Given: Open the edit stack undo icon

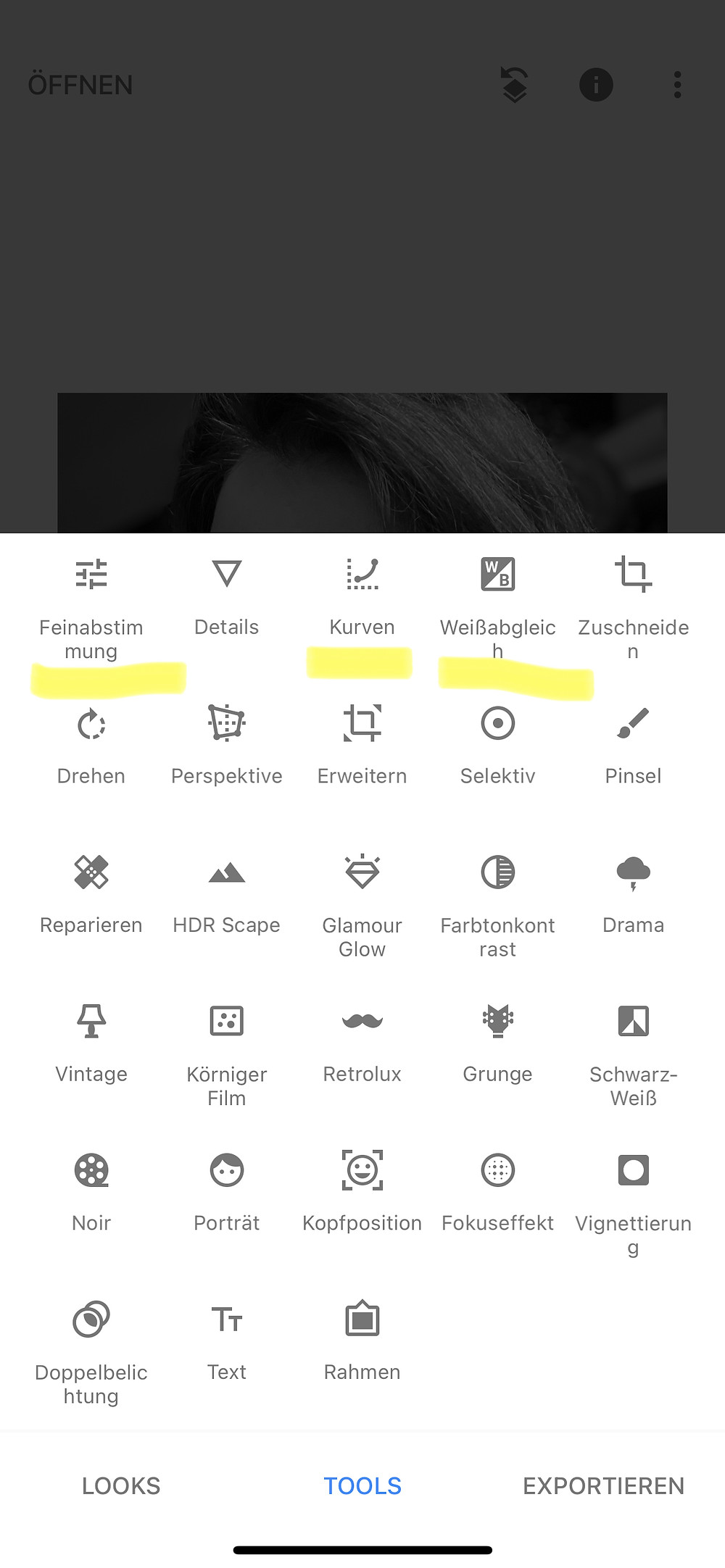Looking at the screenshot, I should pos(514,85).
